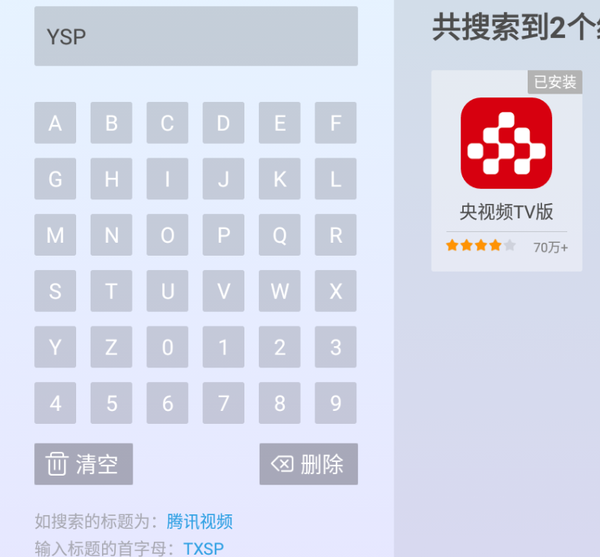The width and height of the screenshot is (600, 557).
Task: Type the letter A key
Action: pyautogui.click(x=55, y=124)
